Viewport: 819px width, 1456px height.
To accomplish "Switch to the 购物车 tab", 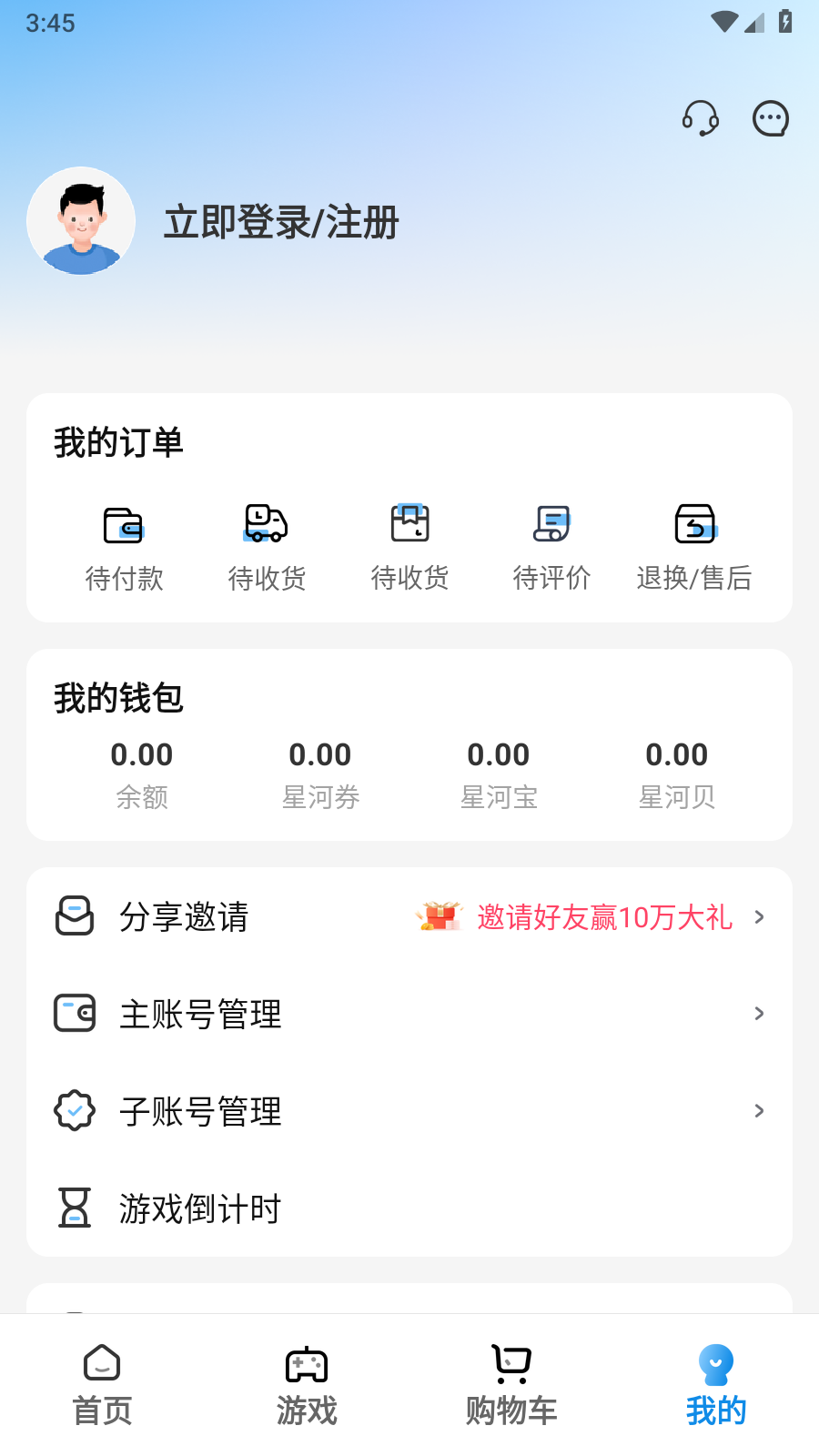I will (511, 1385).
